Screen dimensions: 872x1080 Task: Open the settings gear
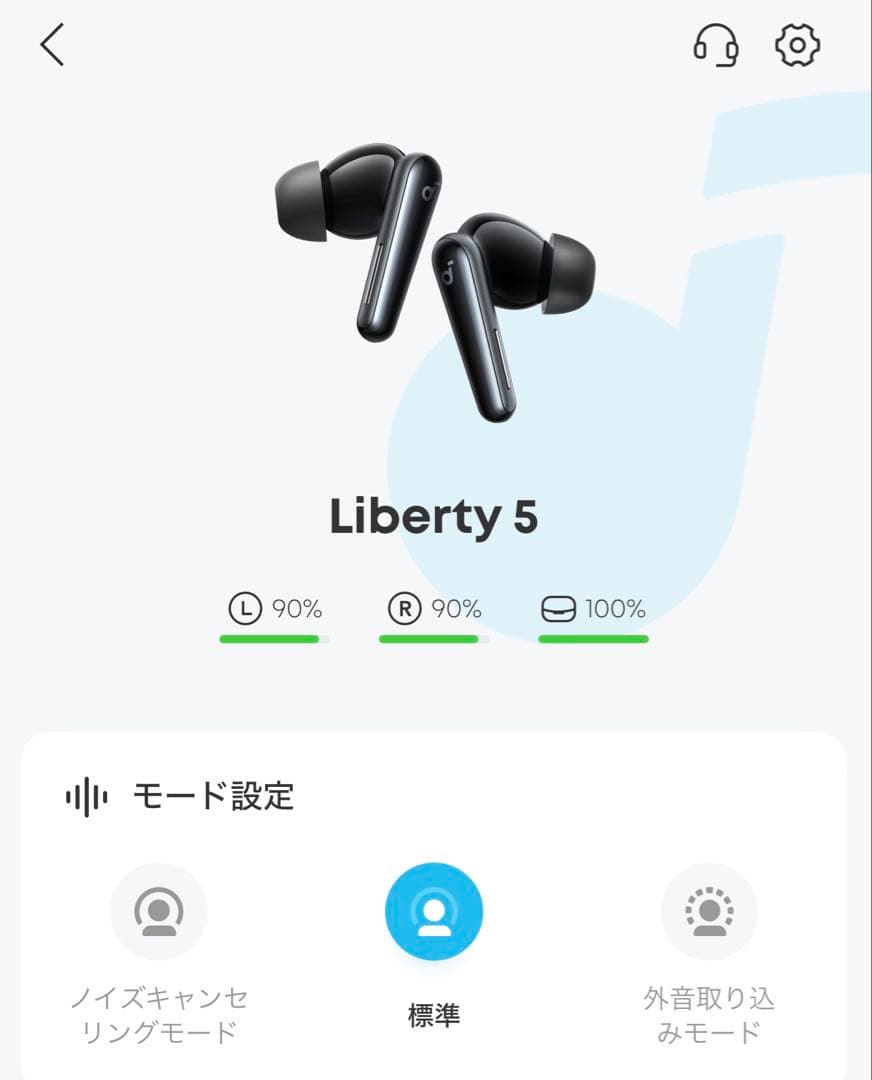point(795,45)
